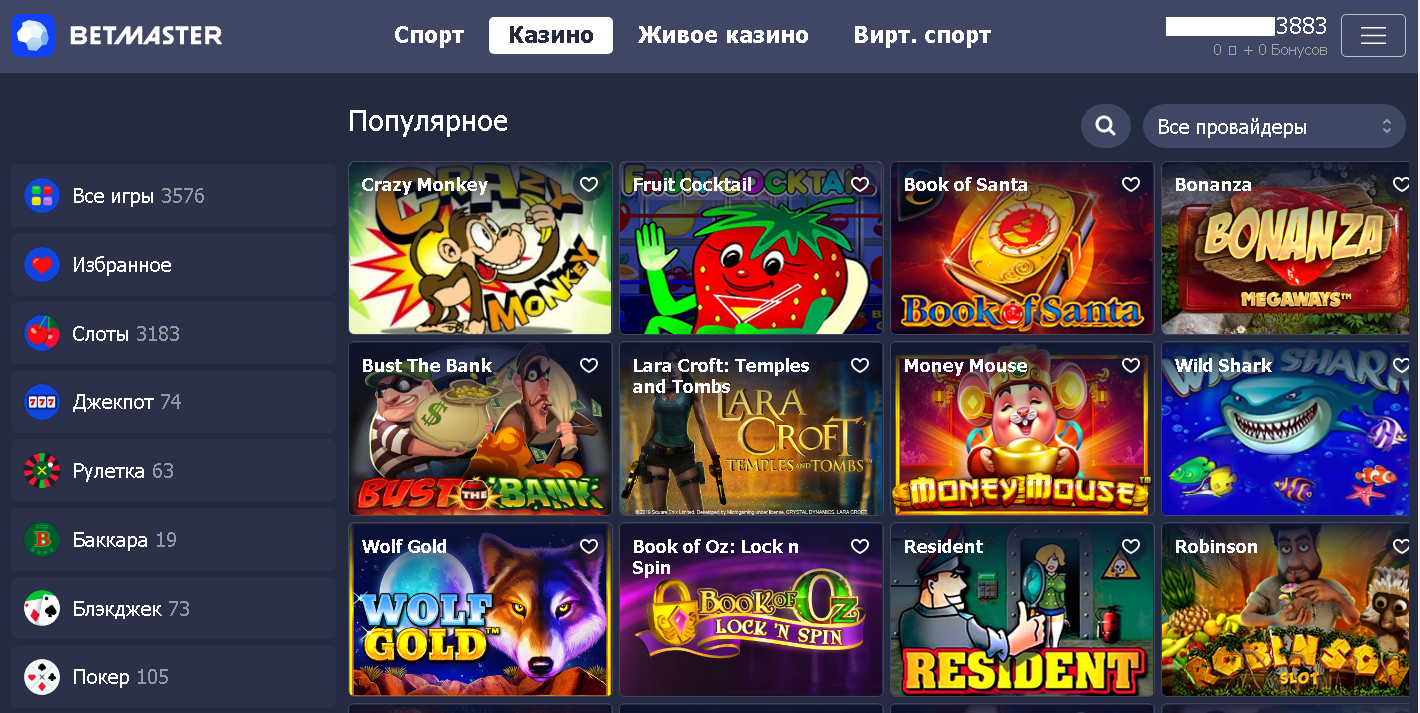Like the Money Mouse game
Viewport: 1420px width, 713px height.
[1130, 366]
